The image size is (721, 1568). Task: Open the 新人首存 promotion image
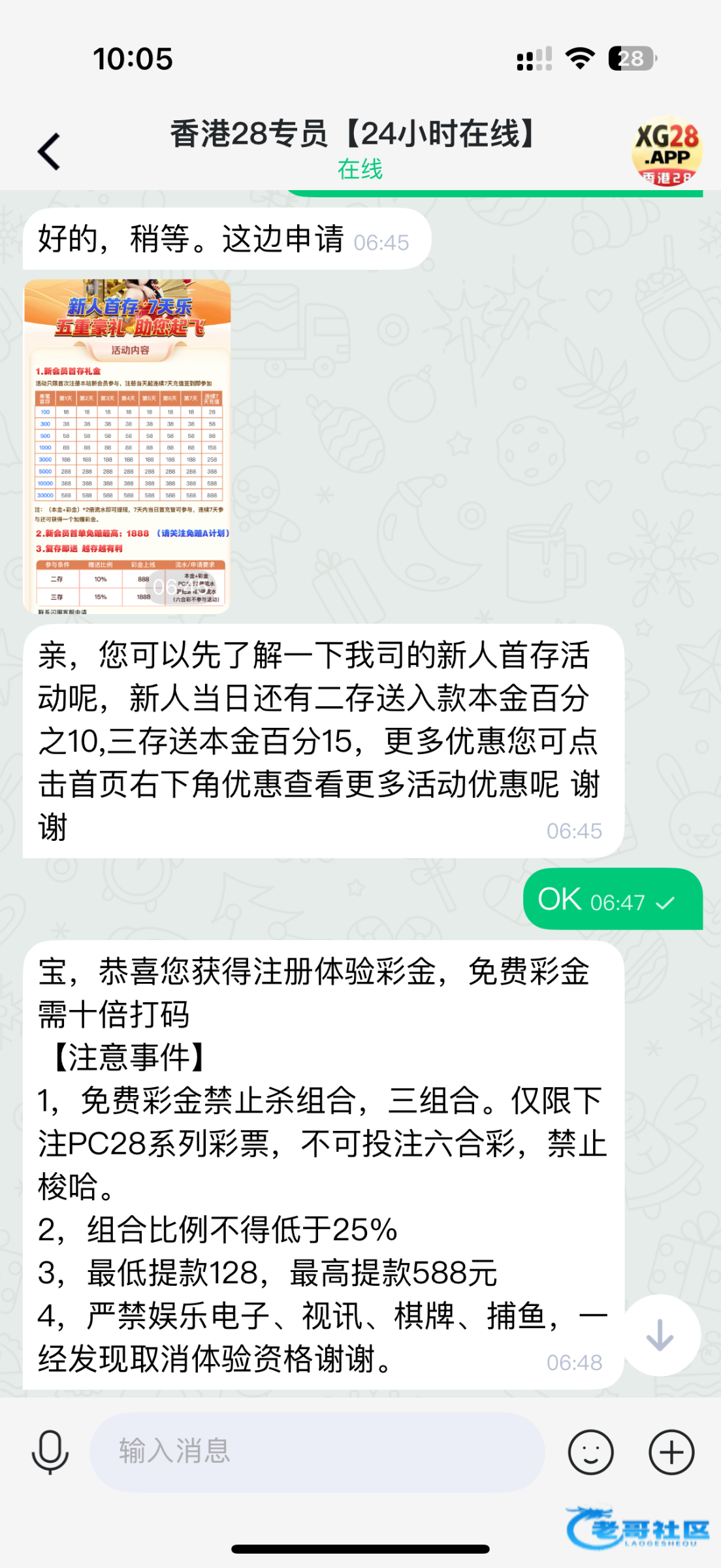(x=127, y=446)
